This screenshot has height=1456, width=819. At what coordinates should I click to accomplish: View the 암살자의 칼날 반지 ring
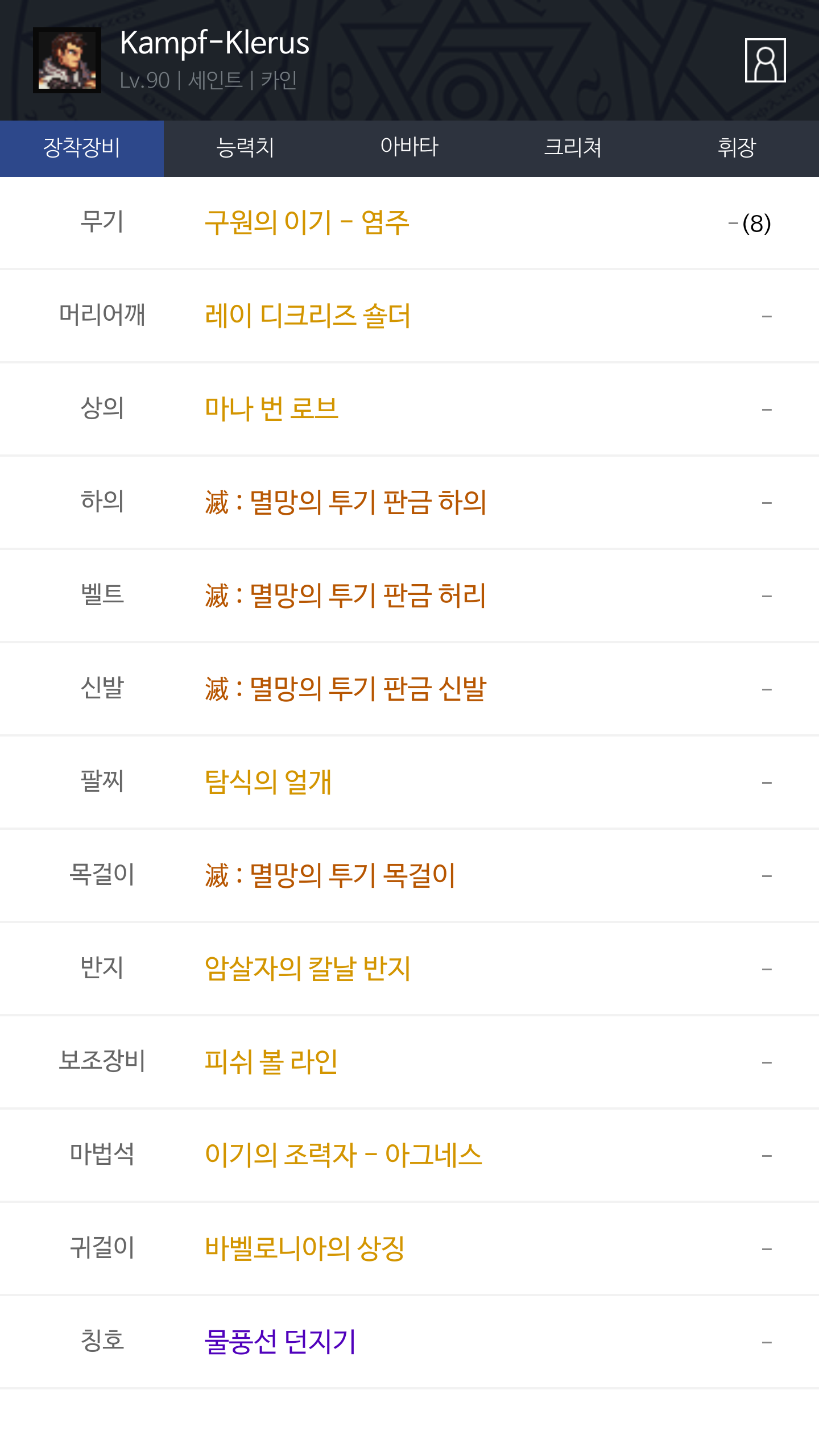[308, 969]
